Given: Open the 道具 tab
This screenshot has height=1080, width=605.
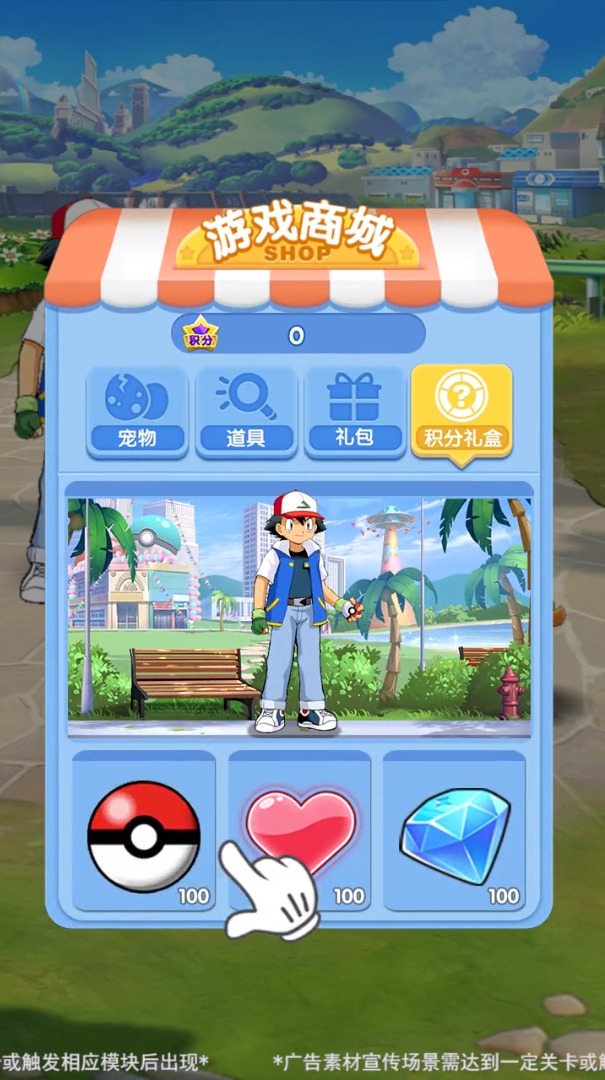Looking at the screenshot, I should [246, 411].
